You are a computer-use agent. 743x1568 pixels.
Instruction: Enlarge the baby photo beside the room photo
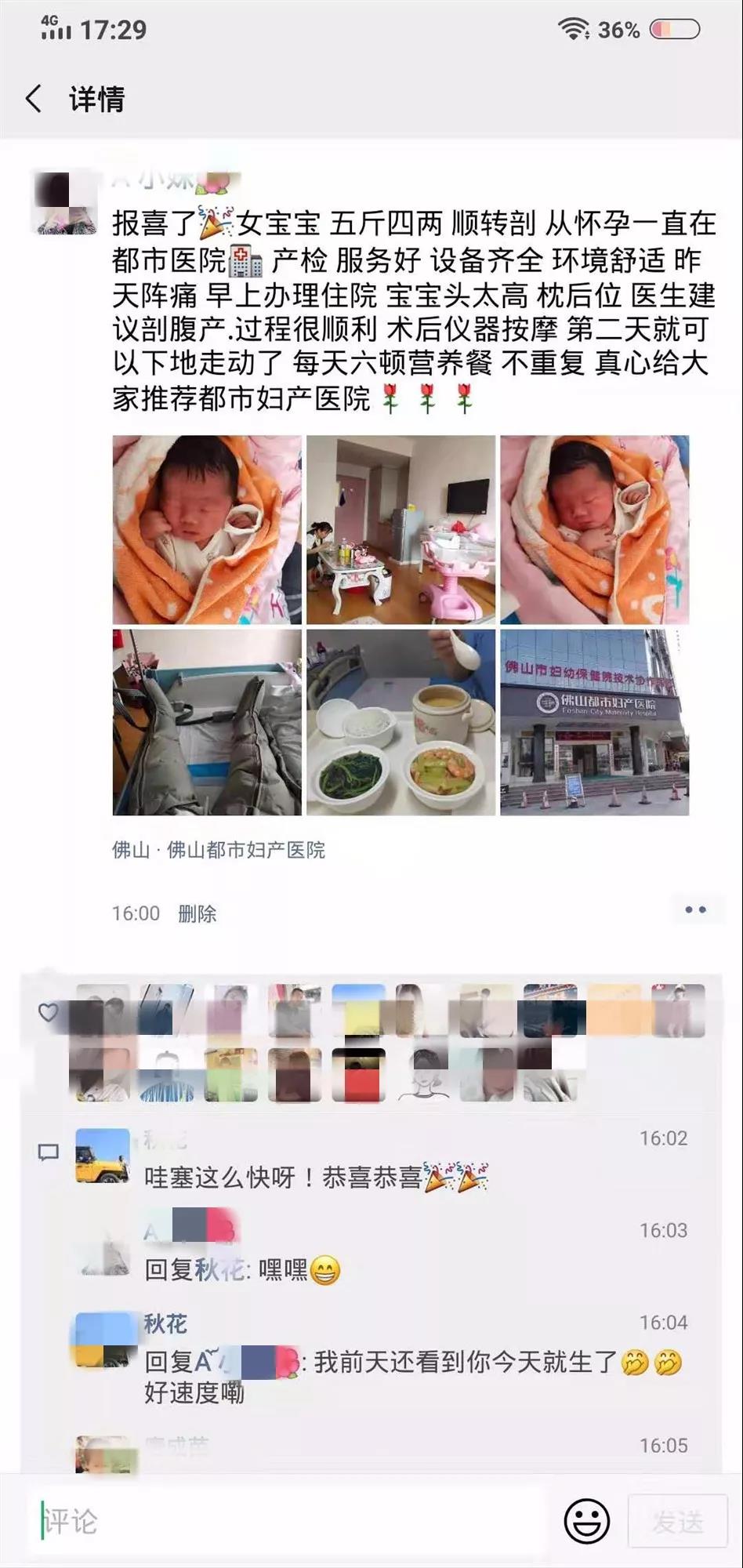click(594, 529)
